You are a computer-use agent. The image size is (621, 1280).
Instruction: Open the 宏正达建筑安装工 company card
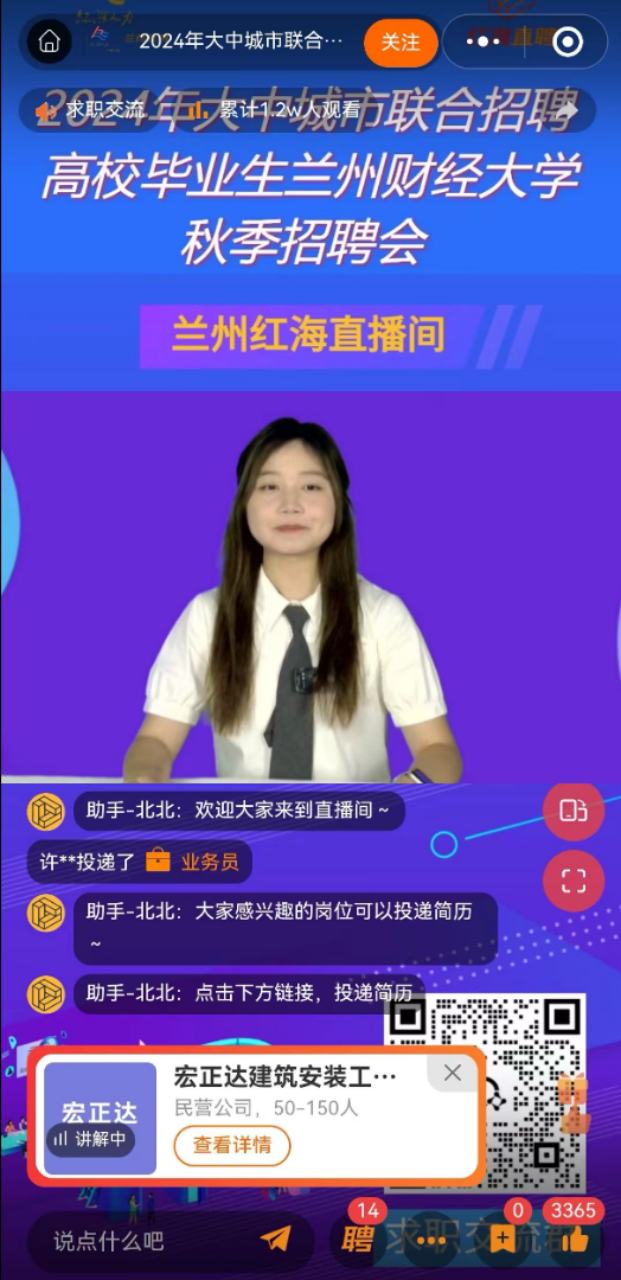(x=285, y=1077)
